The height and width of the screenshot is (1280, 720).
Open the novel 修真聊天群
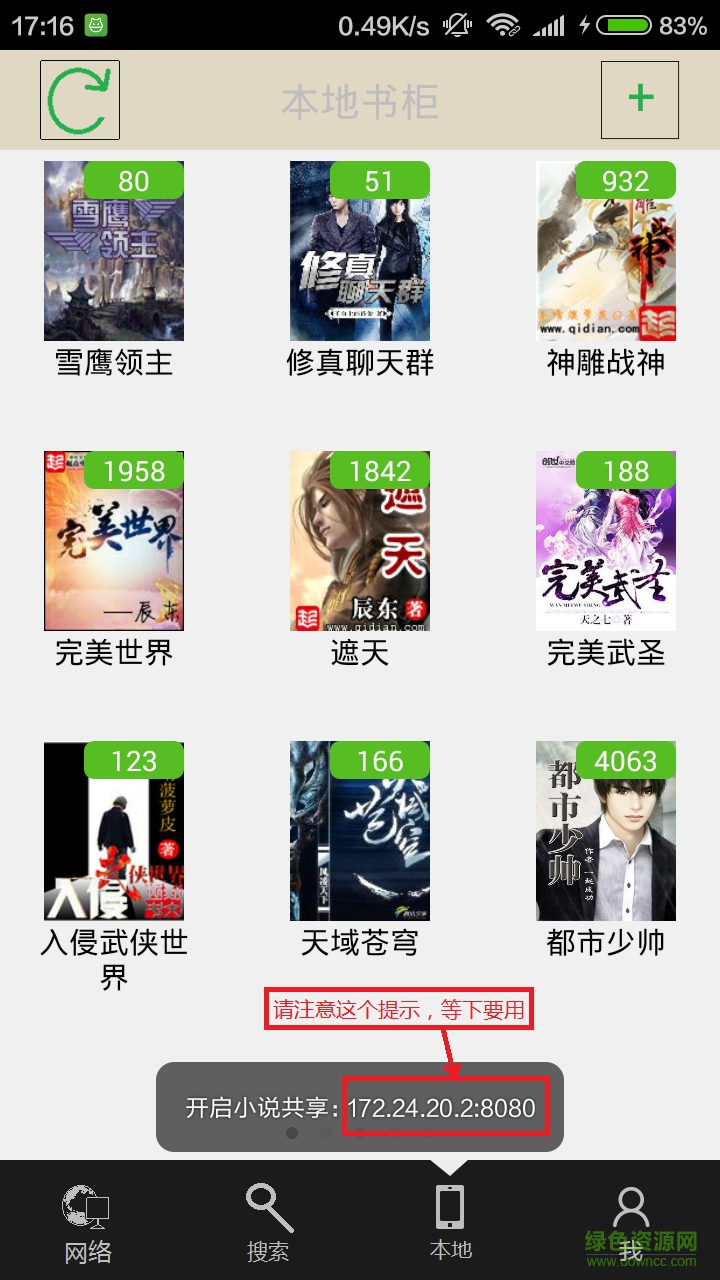tap(358, 250)
